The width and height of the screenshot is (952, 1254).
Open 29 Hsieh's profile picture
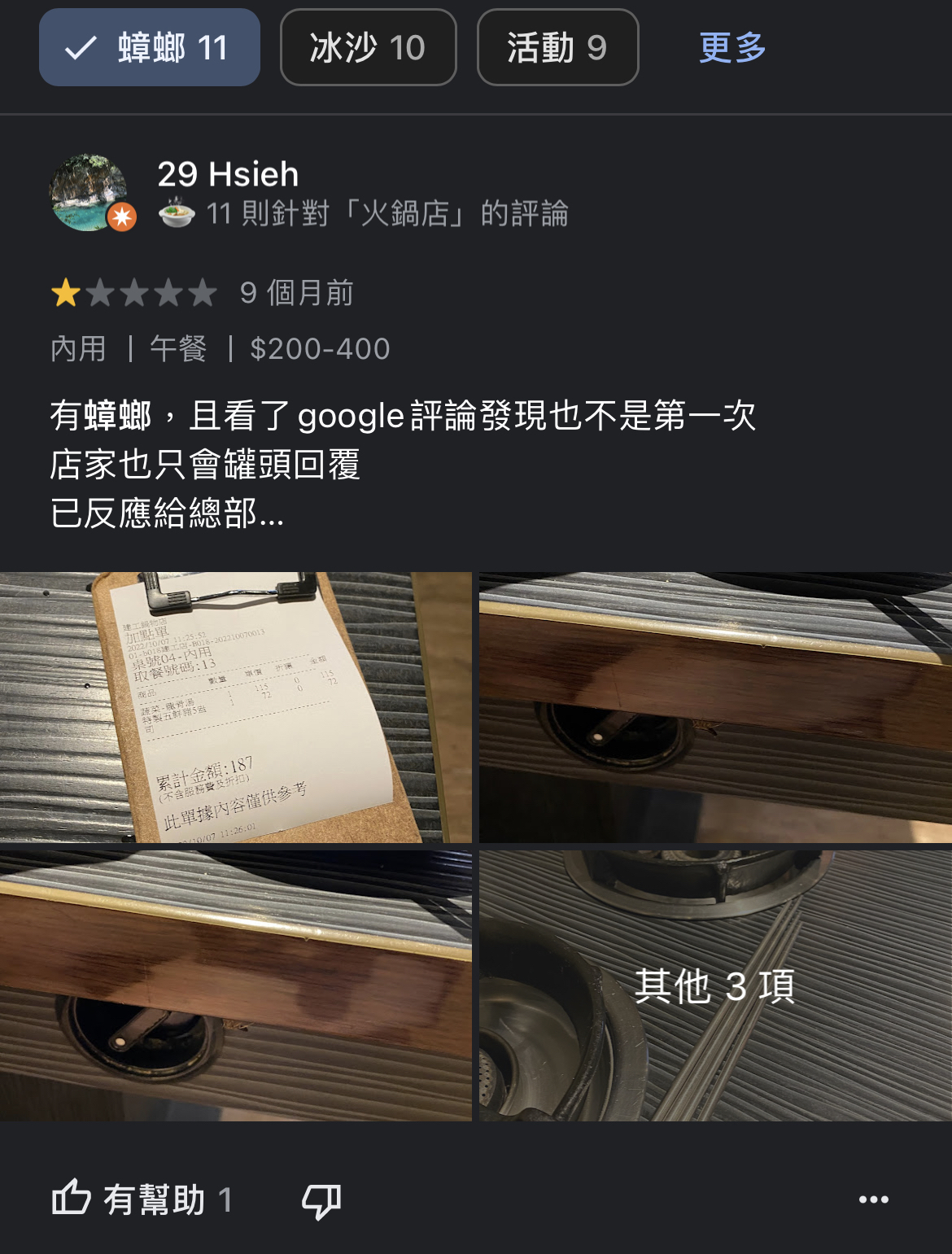point(90,193)
